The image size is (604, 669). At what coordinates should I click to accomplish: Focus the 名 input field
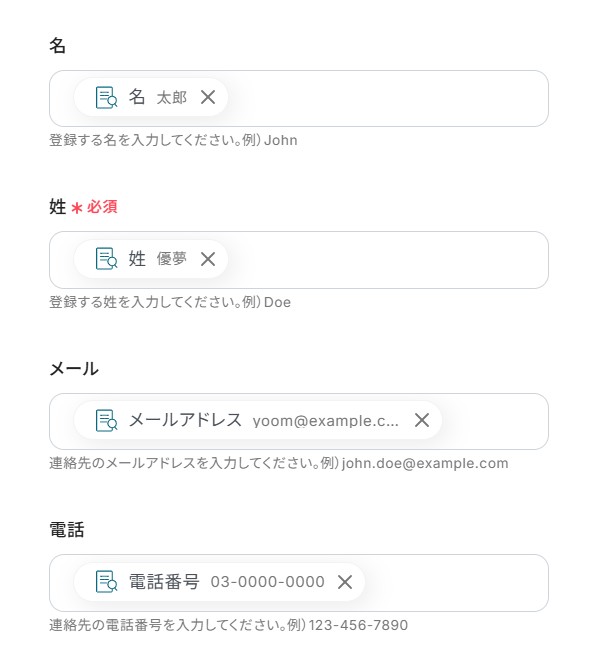click(390, 98)
